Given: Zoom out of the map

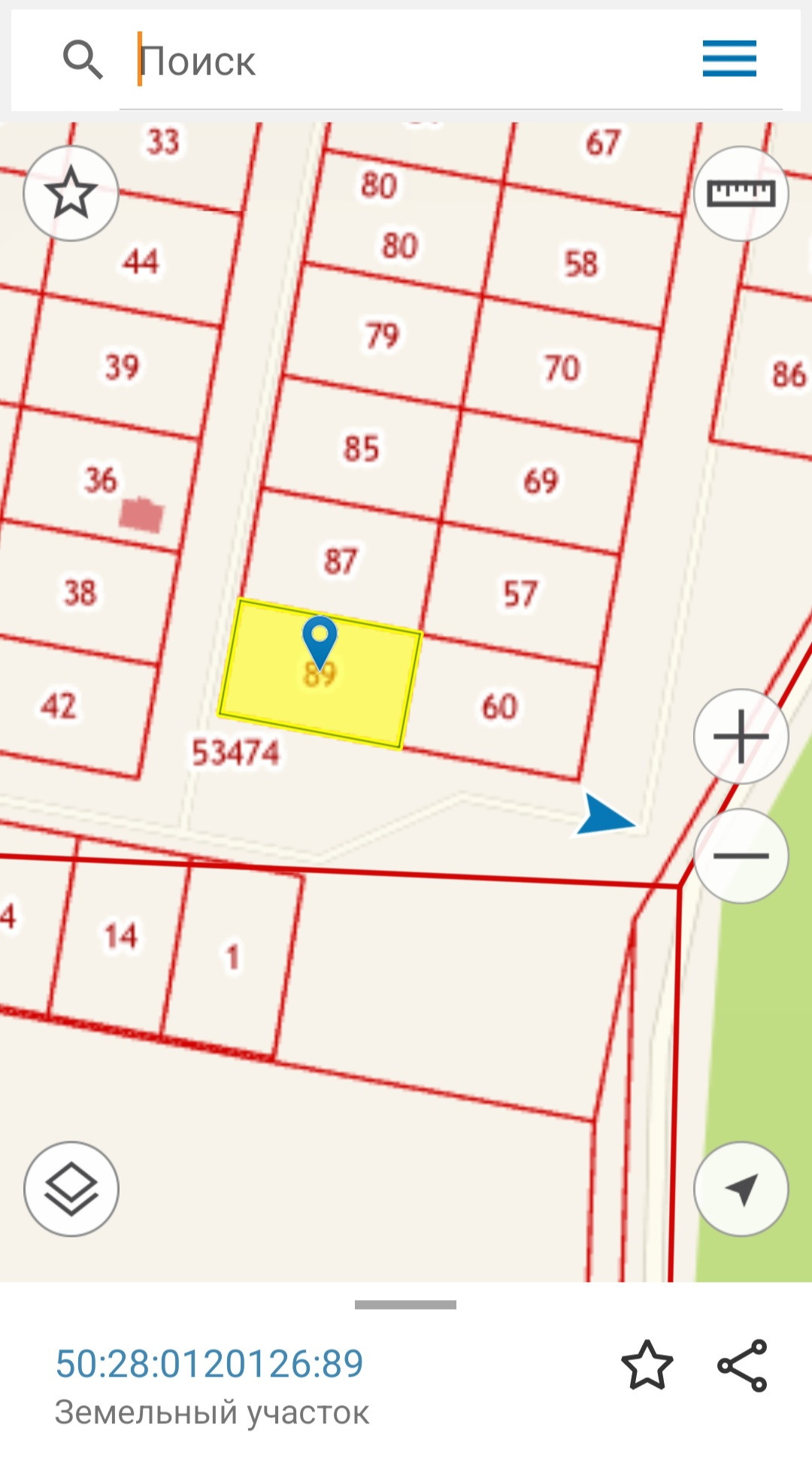Looking at the screenshot, I should [x=741, y=856].
